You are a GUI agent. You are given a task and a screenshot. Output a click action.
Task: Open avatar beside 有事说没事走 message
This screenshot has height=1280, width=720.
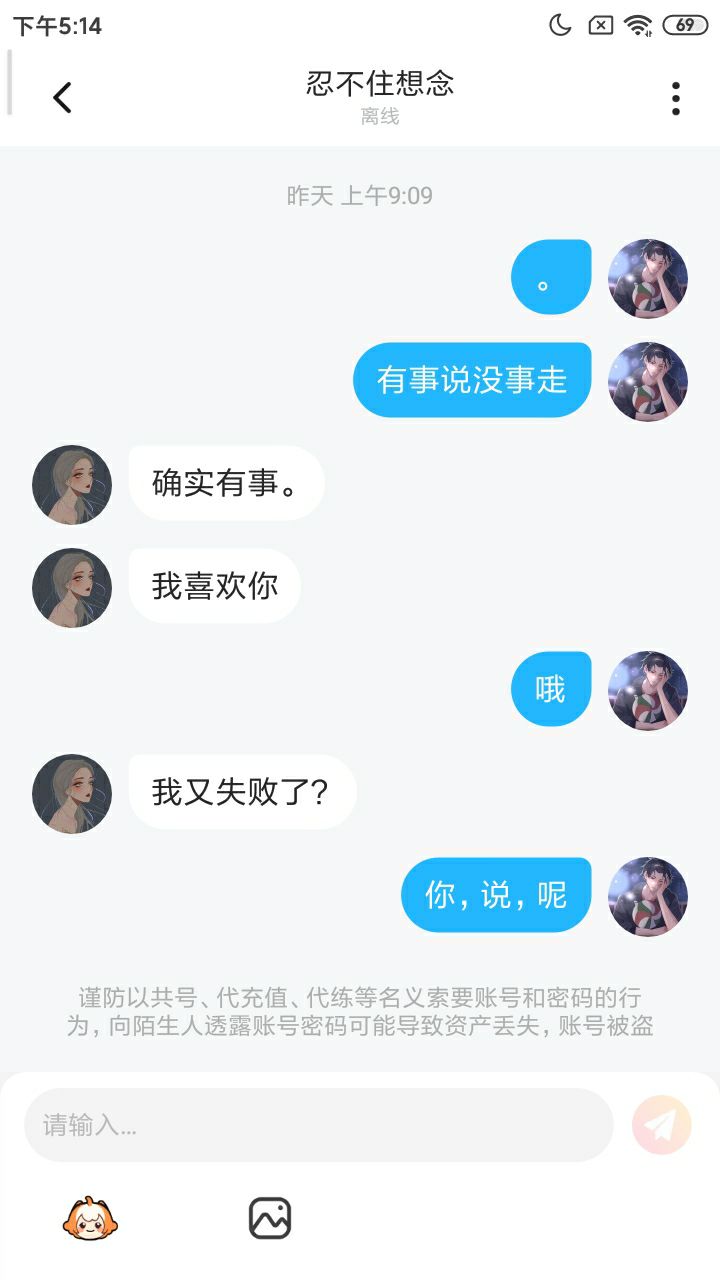click(648, 381)
